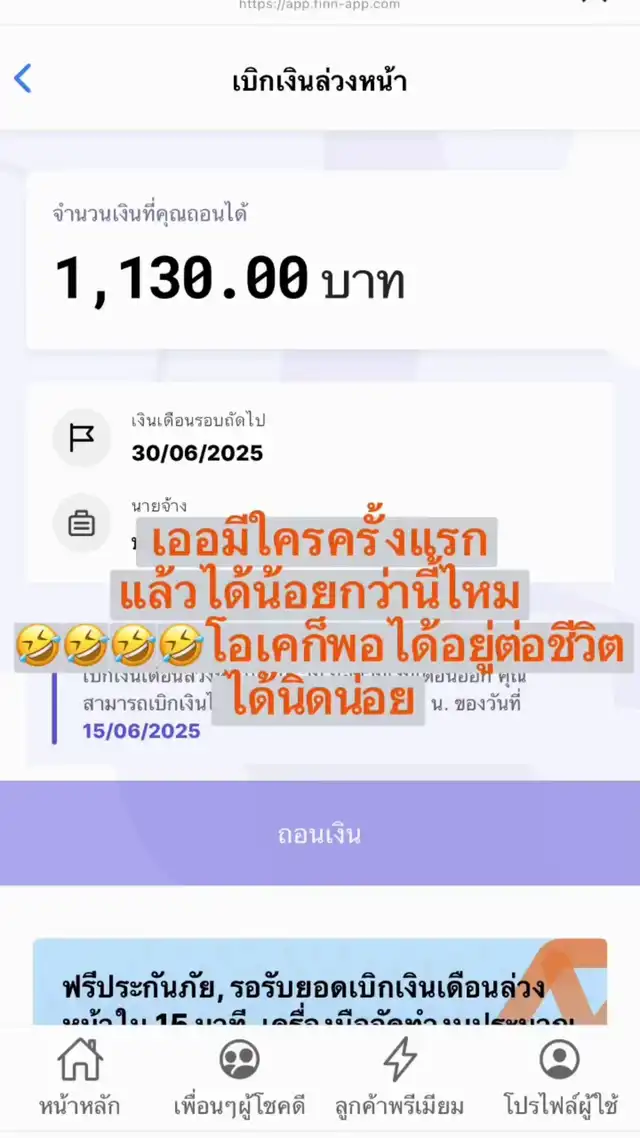Go to the โปรไฟล์ผู้ใช้ profile tab
This screenshot has height=1138, width=640.
pos(559,1077)
